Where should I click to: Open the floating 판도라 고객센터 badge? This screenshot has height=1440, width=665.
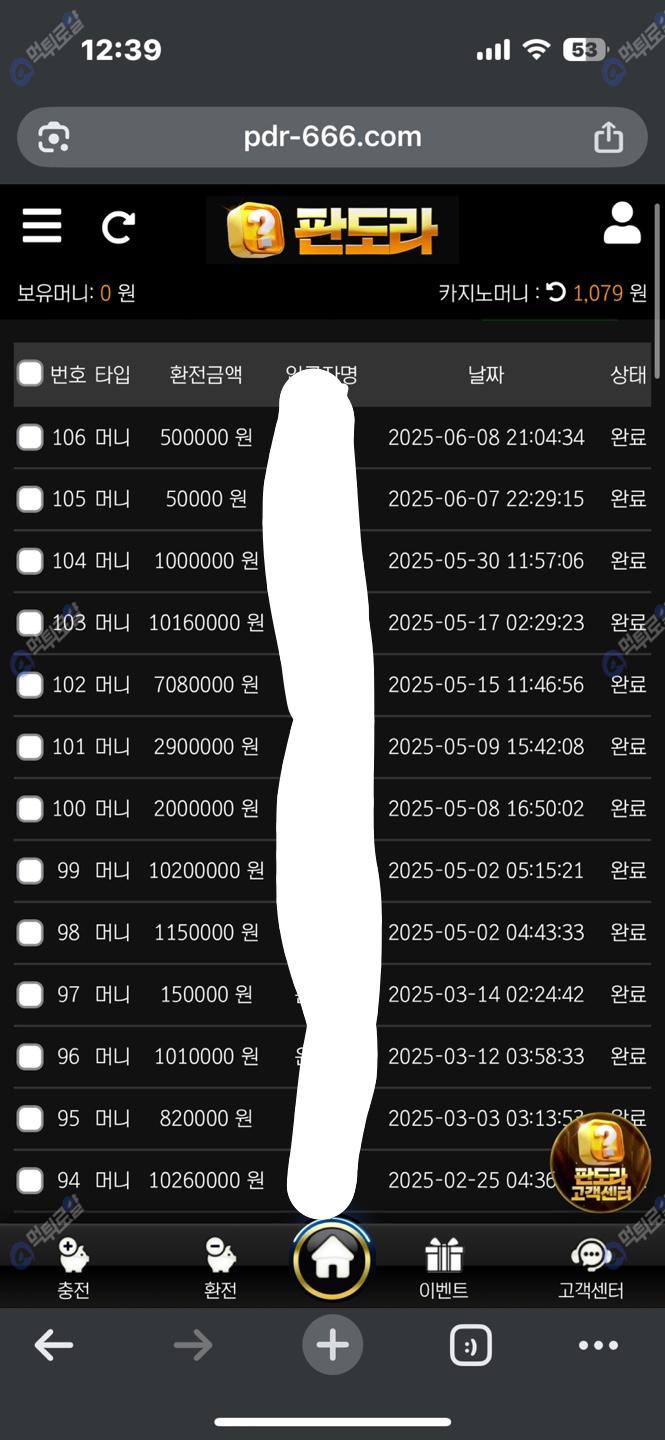[600, 1162]
